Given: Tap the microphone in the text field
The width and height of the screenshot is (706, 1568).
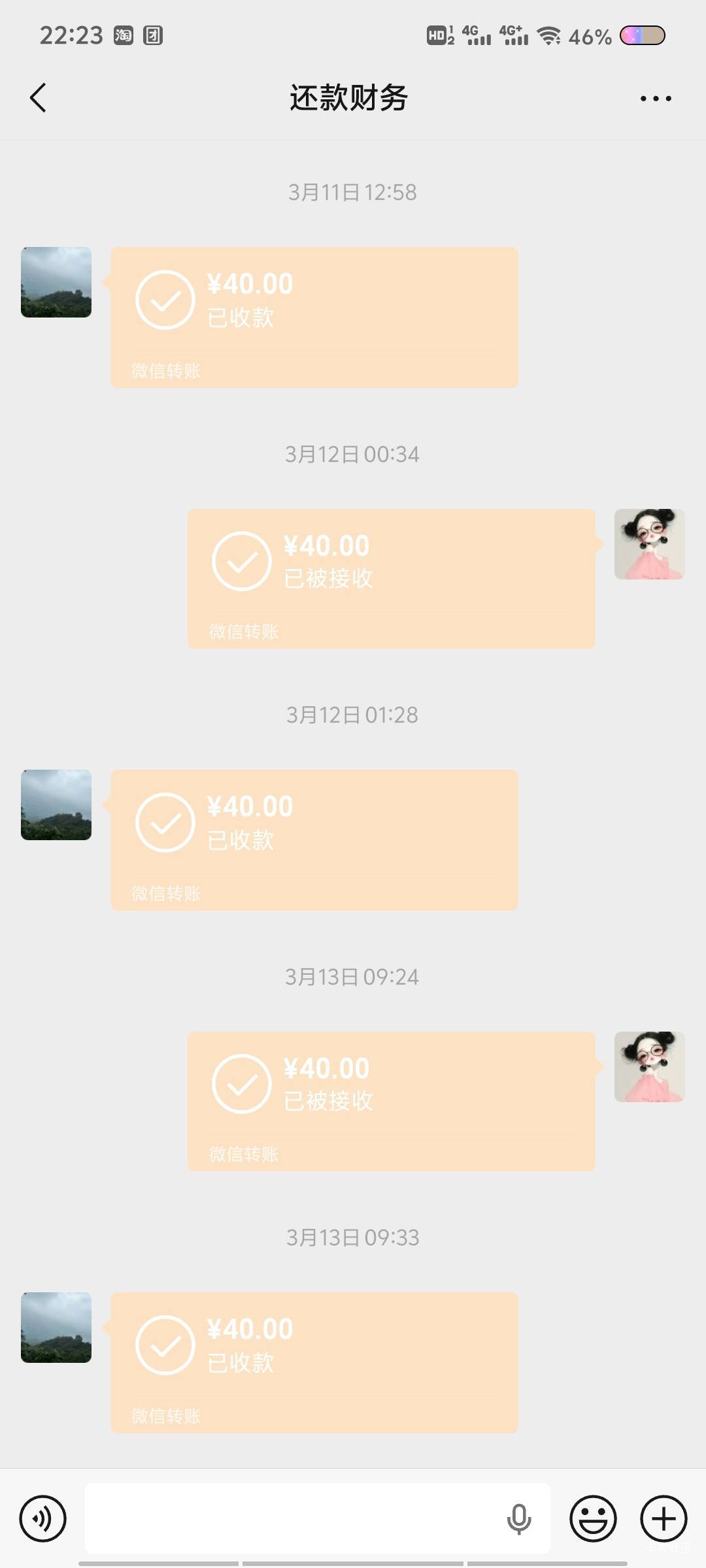Looking at the screenshot, I should tap(519, 1518).
